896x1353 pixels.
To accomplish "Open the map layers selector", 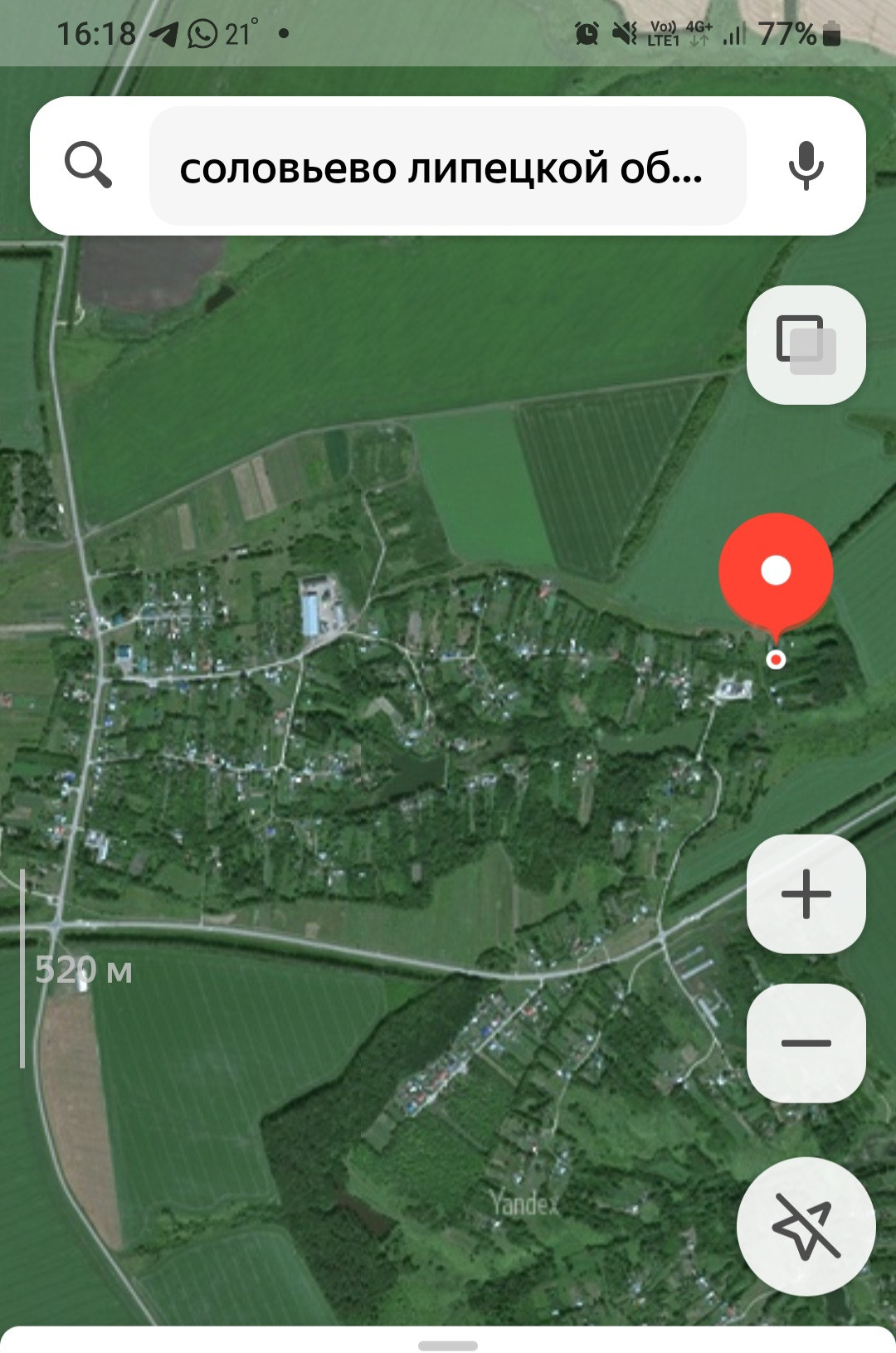I will coord(806,344).
